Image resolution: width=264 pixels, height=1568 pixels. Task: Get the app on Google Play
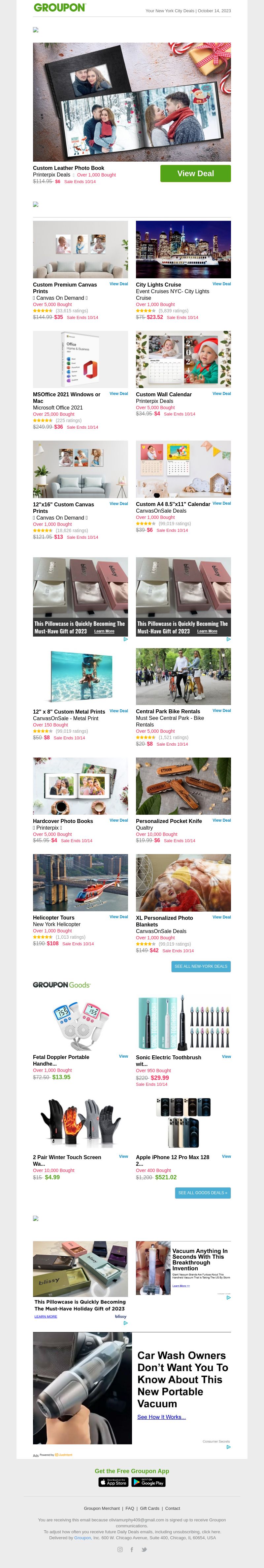tap(148, 1481)
